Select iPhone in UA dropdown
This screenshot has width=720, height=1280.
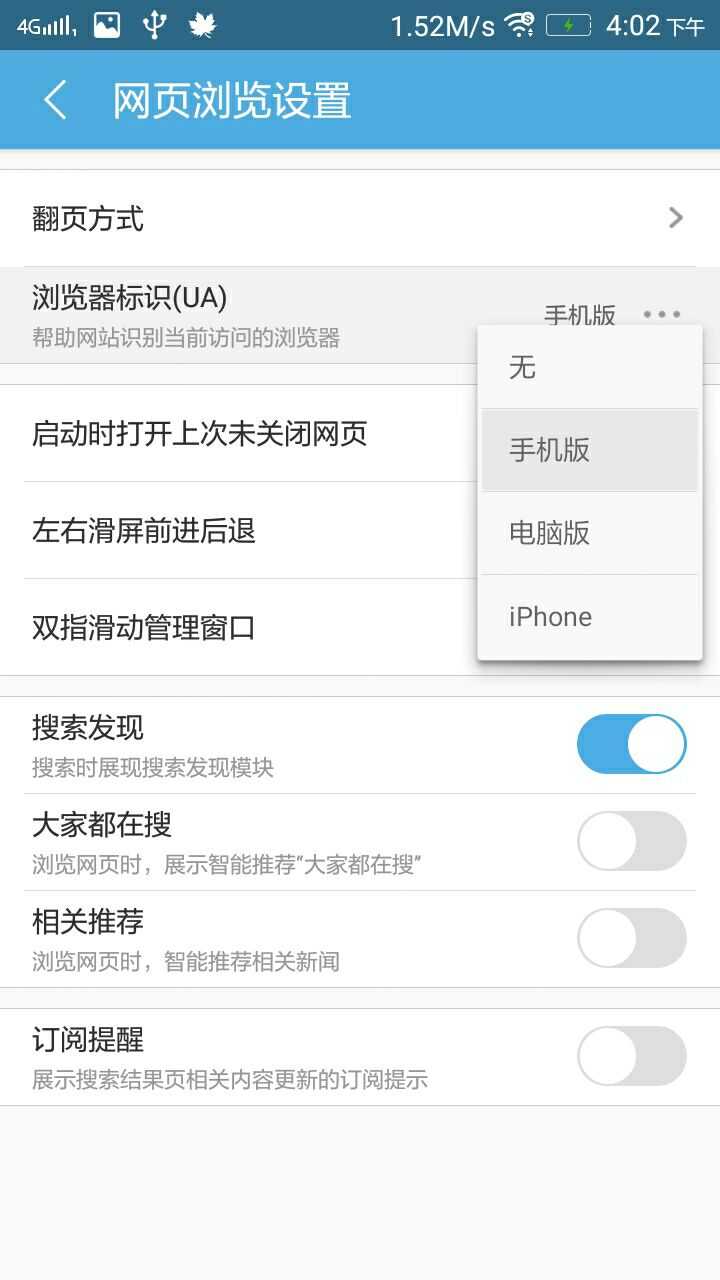tap(590, 617)
